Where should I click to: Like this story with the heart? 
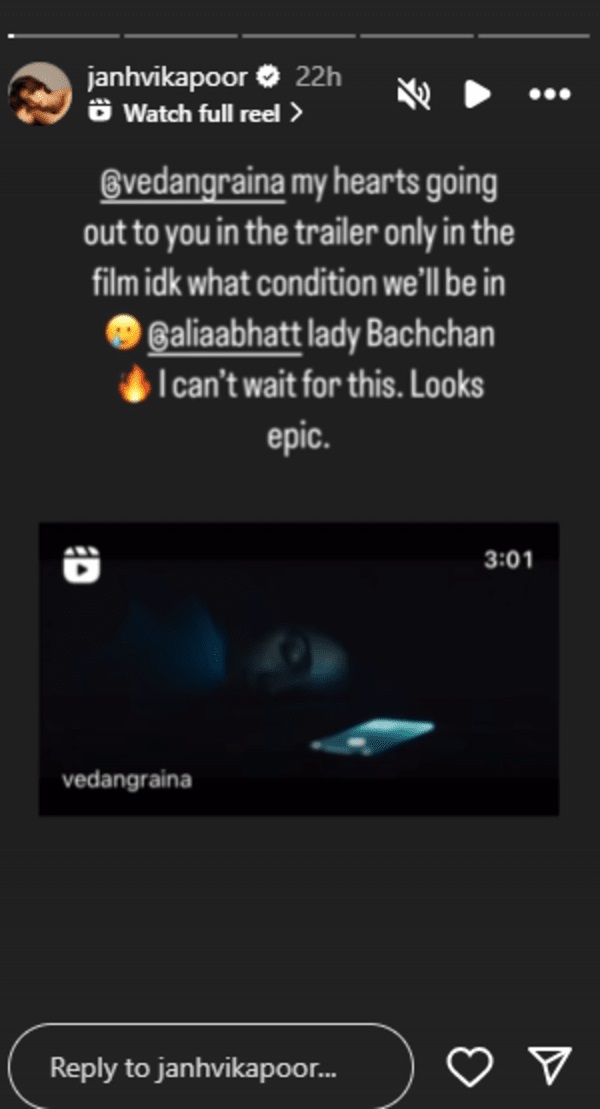tap(471, 1068)
